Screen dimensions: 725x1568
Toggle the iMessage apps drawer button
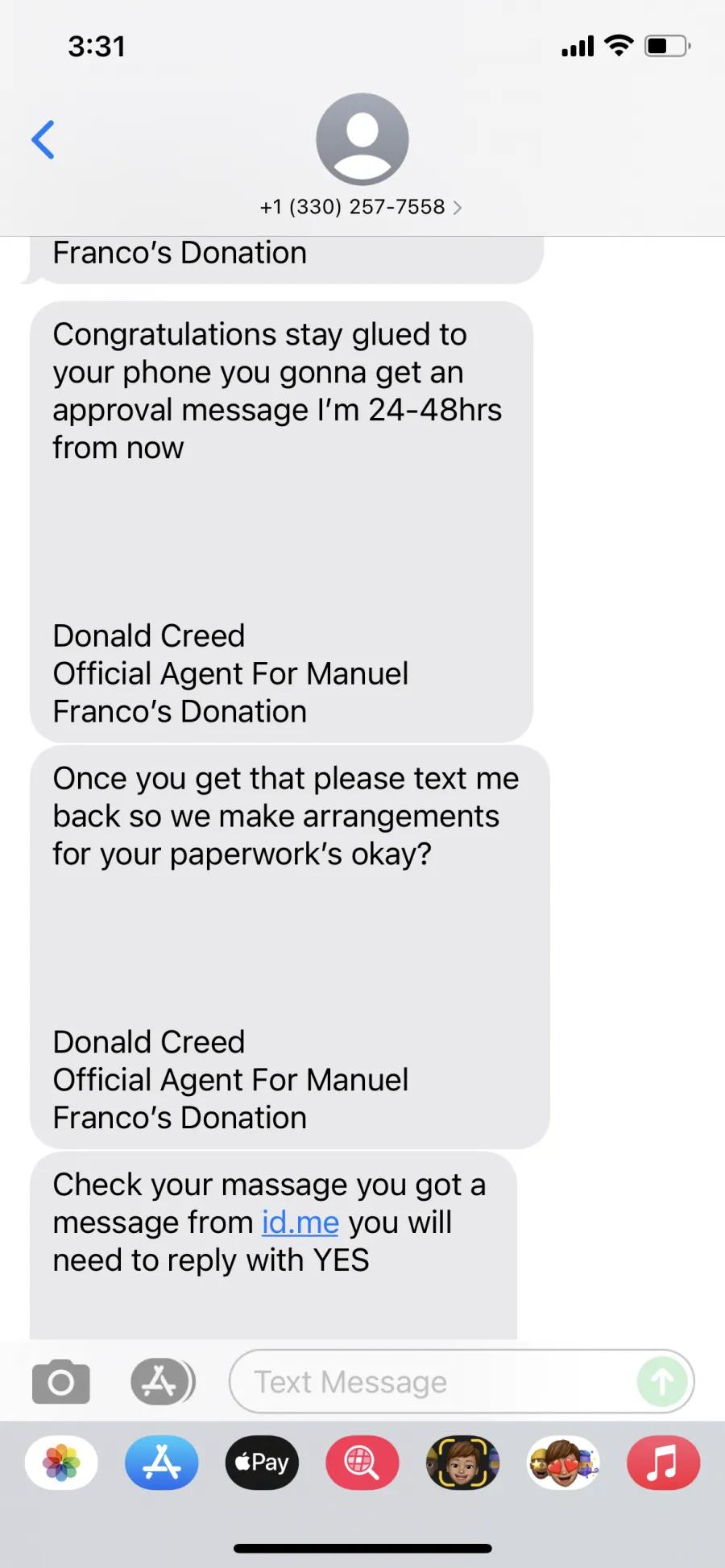pyautogui.click(x=163, y=1382)
